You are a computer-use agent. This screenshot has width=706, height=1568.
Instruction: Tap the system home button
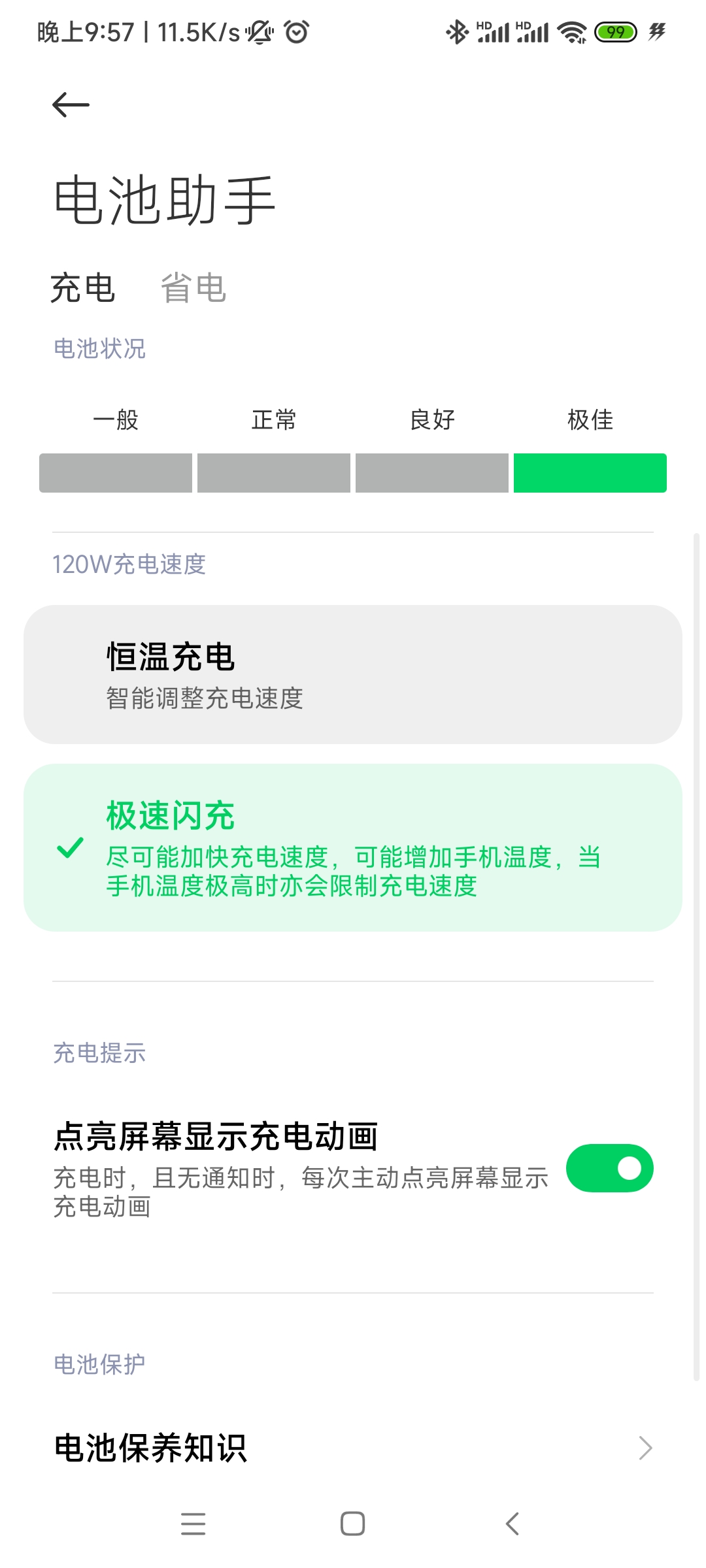353,1524
